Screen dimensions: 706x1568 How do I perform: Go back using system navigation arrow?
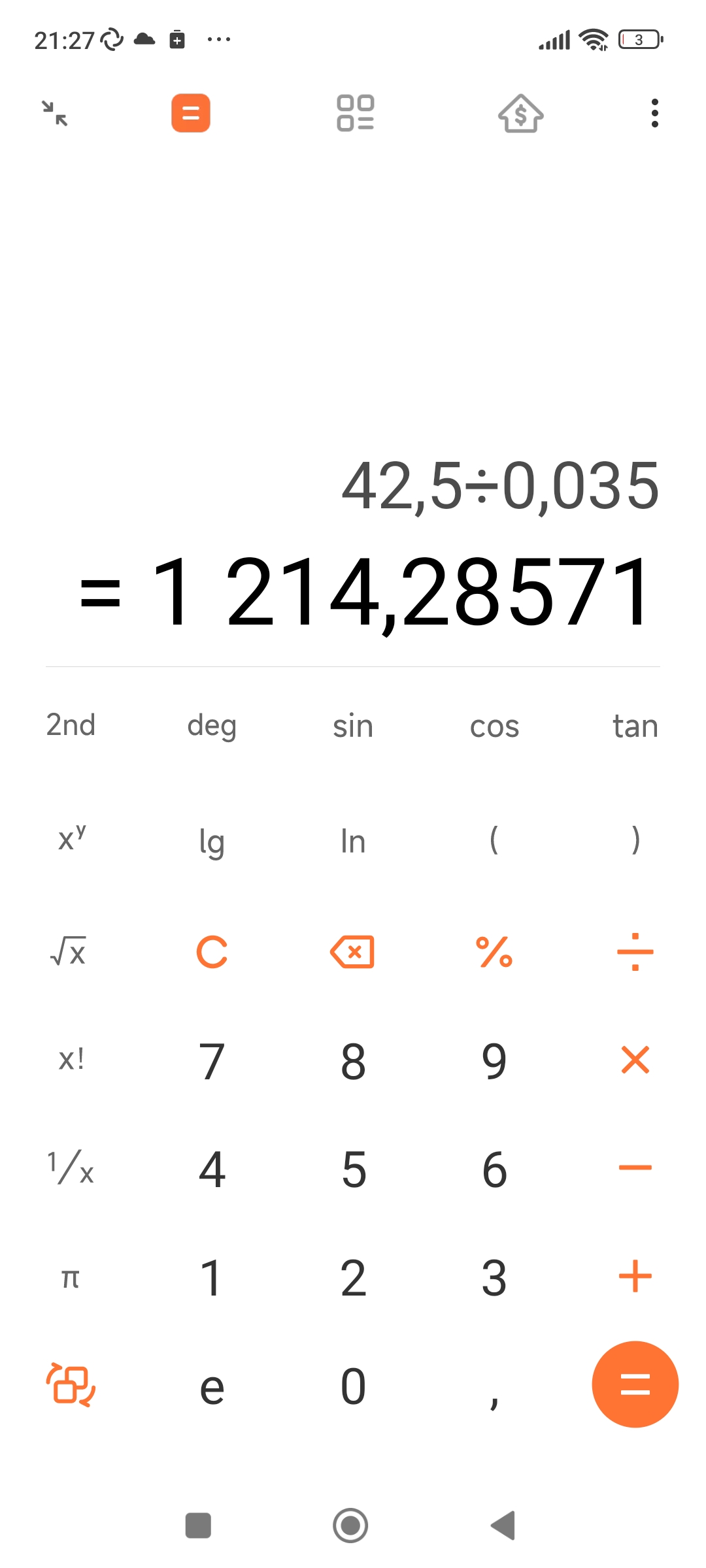pyautogui.click(x=503, y=1526)
